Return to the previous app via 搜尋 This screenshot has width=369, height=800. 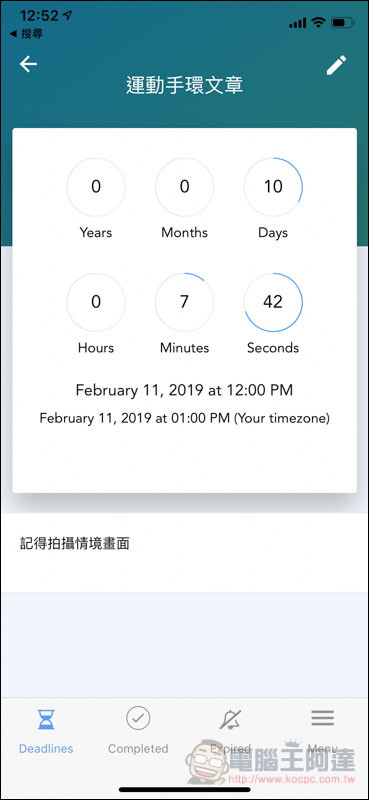click(27, 34)
